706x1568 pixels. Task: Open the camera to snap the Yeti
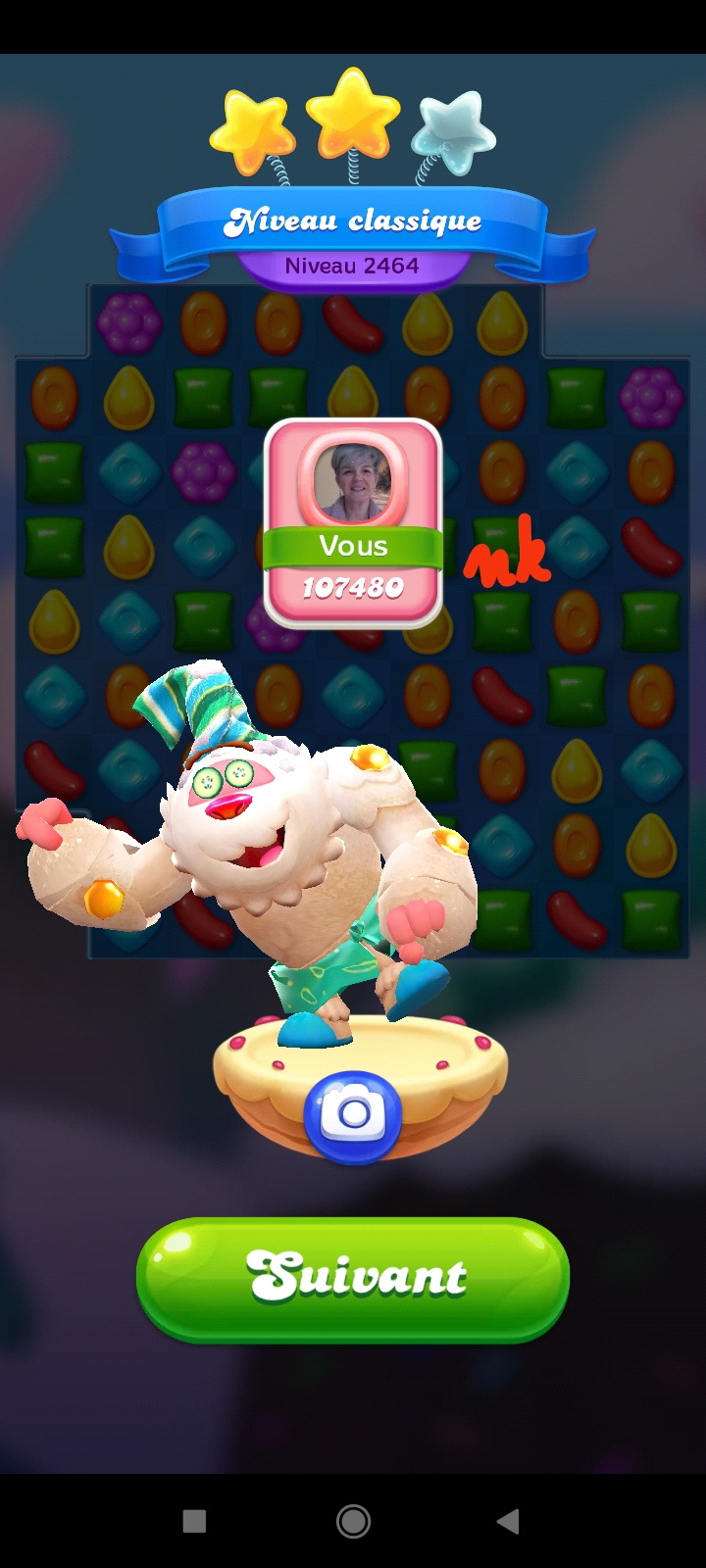[x=353, y=1116]
